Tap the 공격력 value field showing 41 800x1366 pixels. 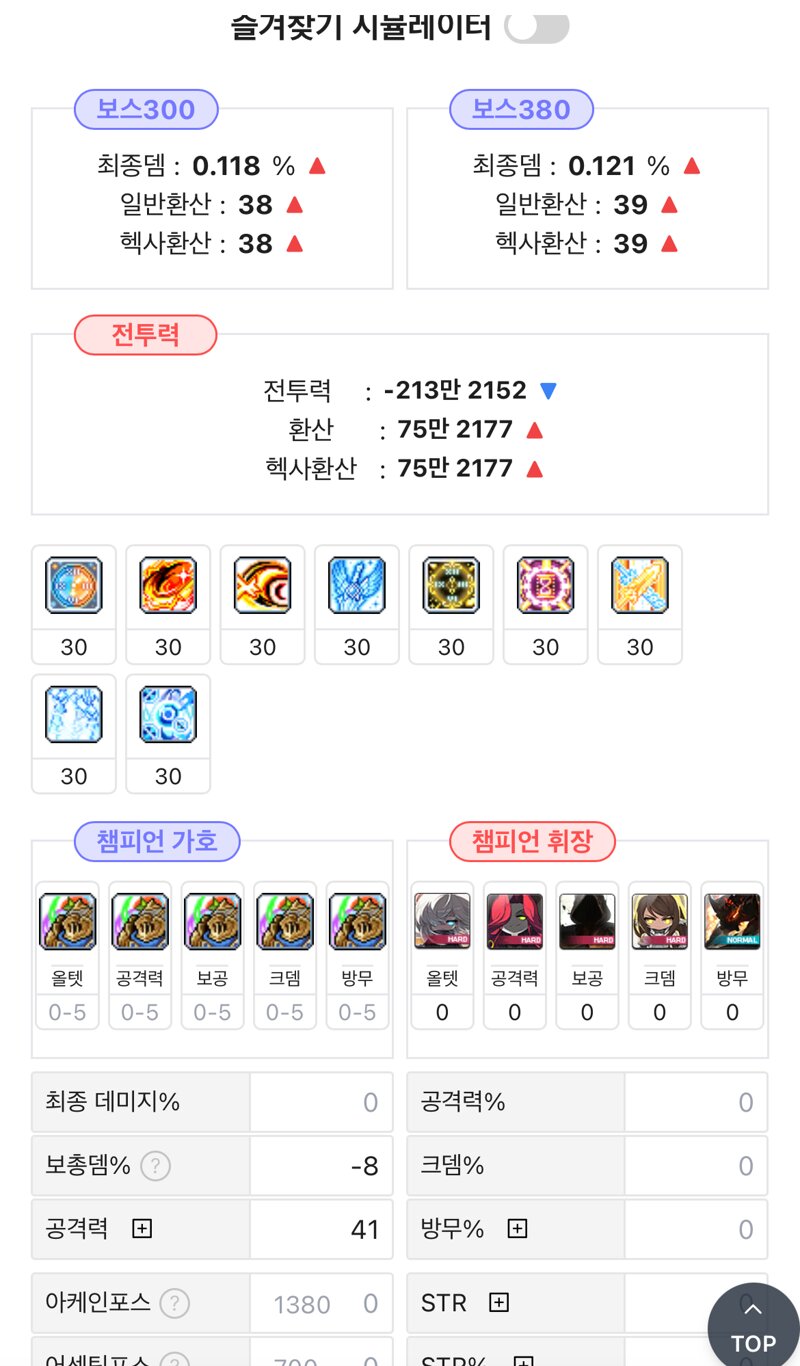point(320,1229)
